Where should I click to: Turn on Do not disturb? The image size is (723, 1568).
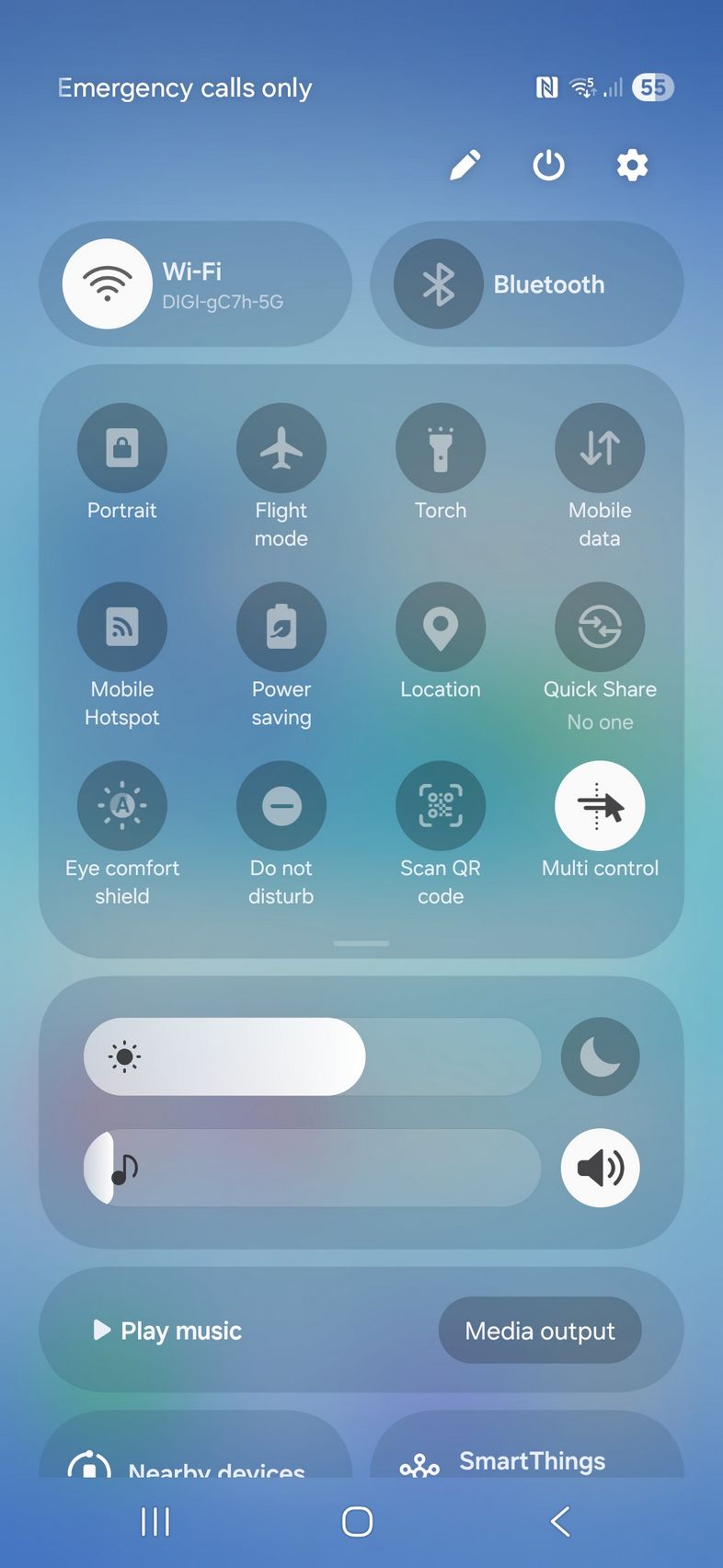tap(281, 806)
